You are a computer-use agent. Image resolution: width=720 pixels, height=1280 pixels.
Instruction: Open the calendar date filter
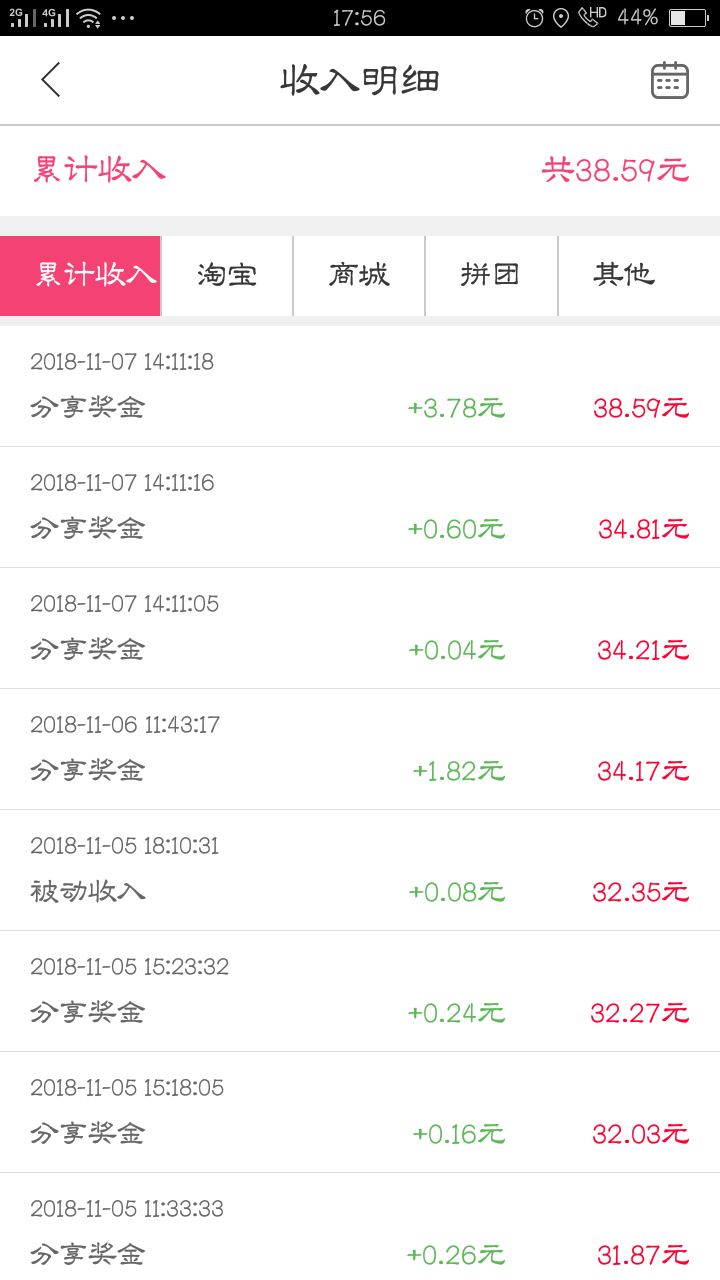point(669,80)
